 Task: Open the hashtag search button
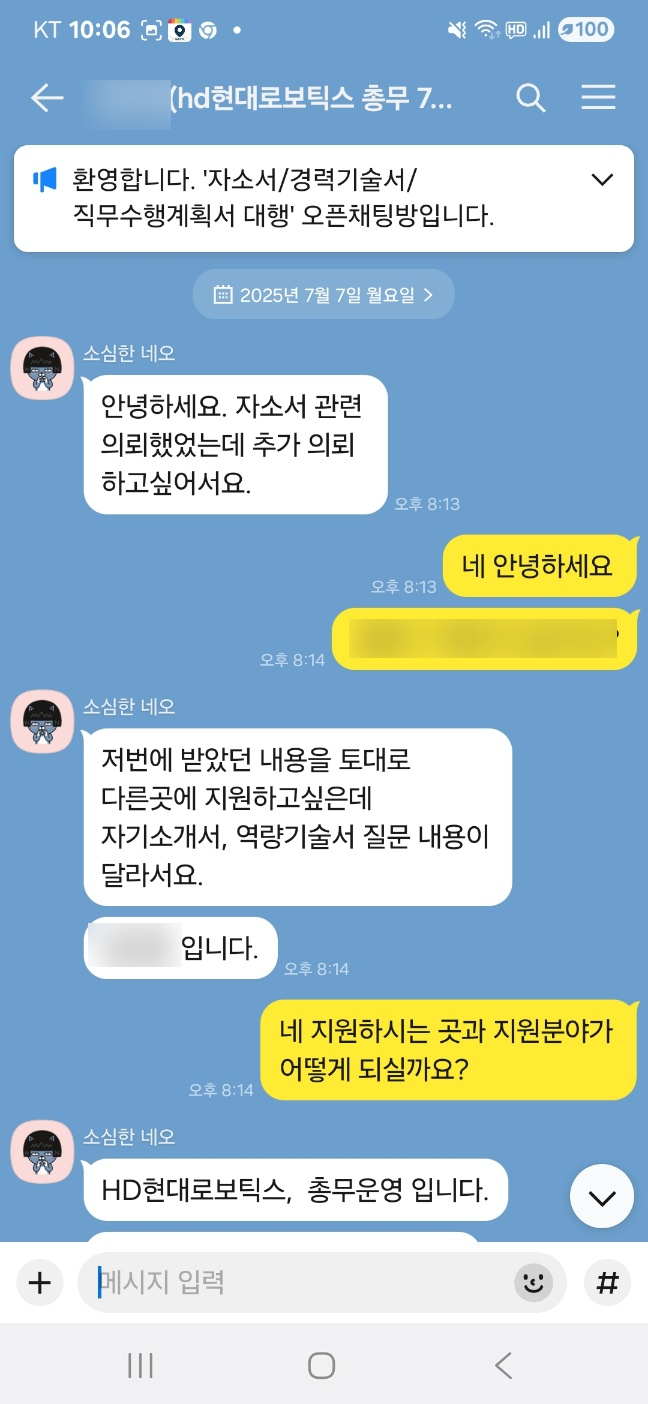(x=607, y=1283)
